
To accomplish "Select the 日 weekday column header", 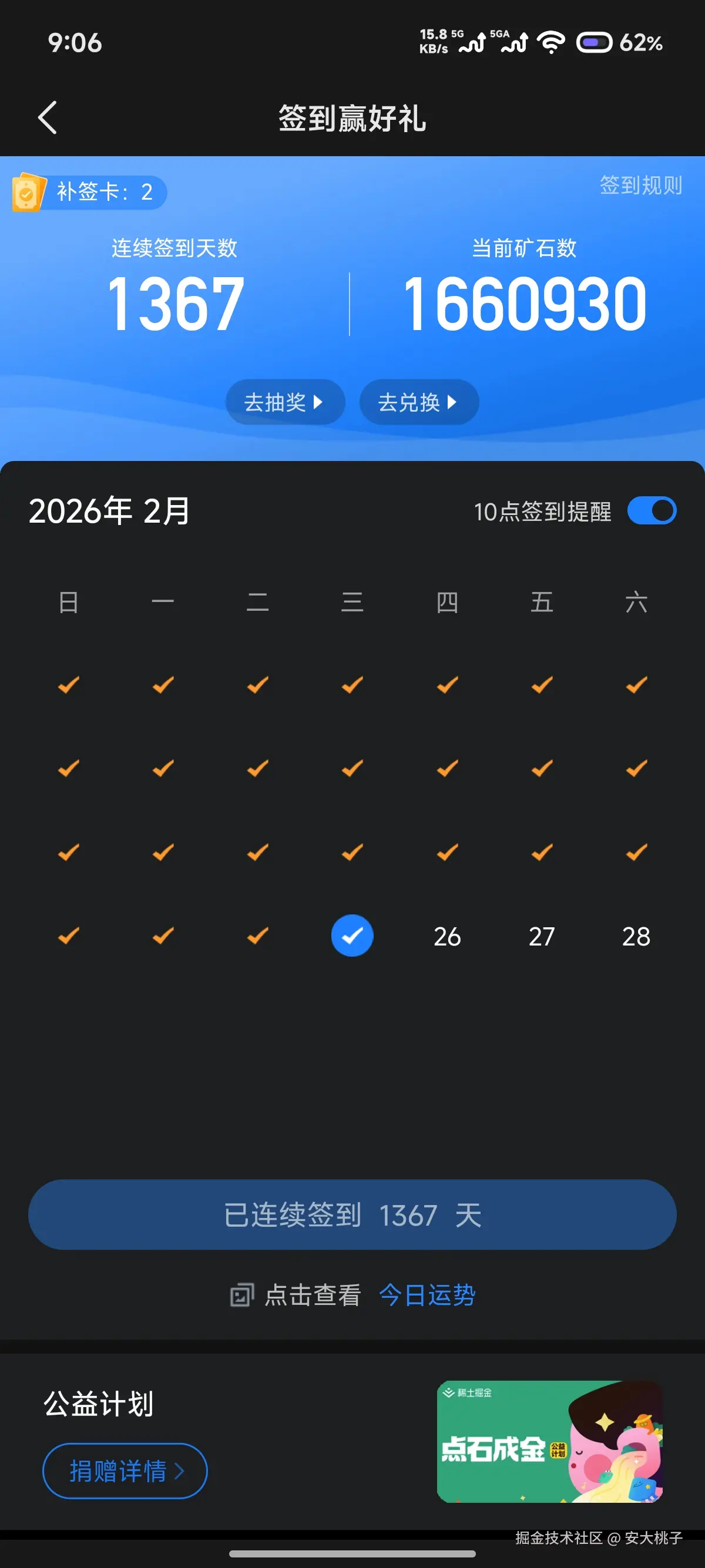I will click(x=68, y=602).
